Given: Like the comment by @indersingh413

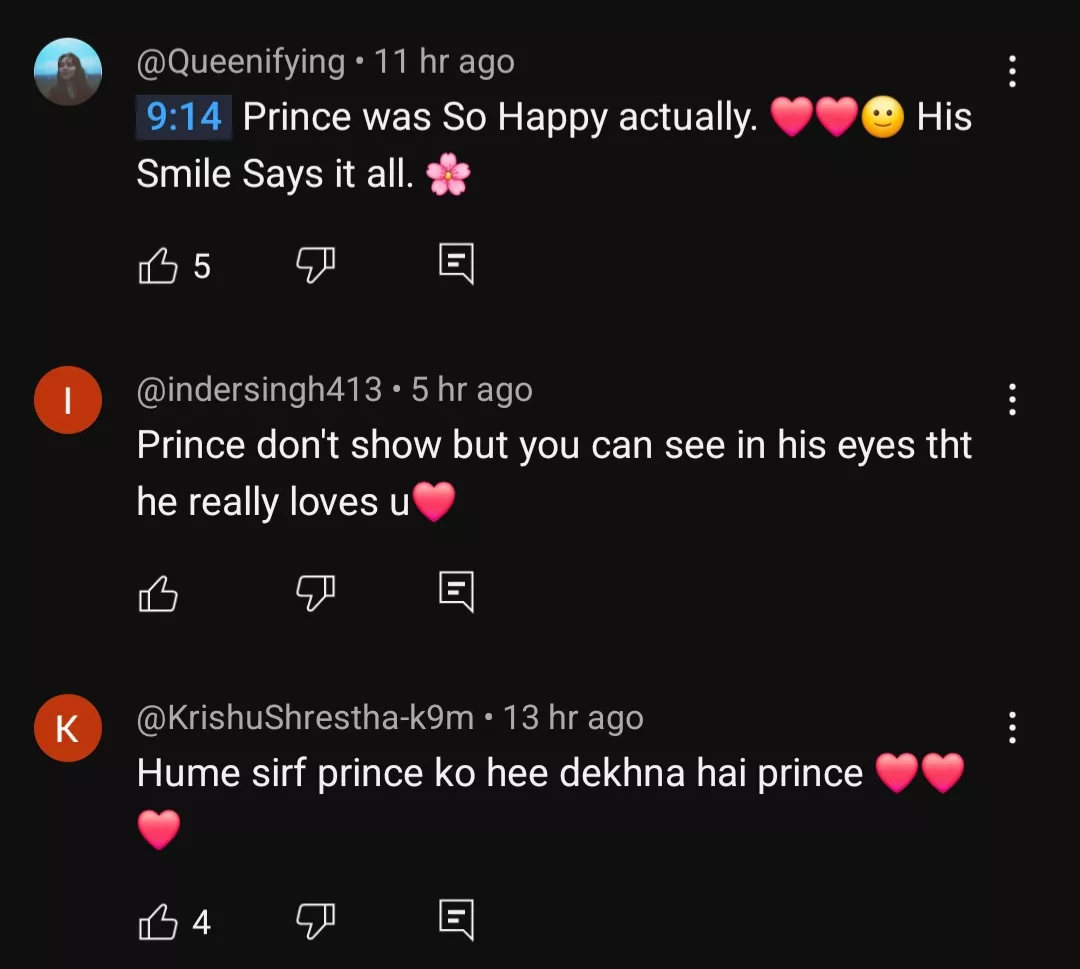Looking at the screenshot, I should click(x=157, y=593).
